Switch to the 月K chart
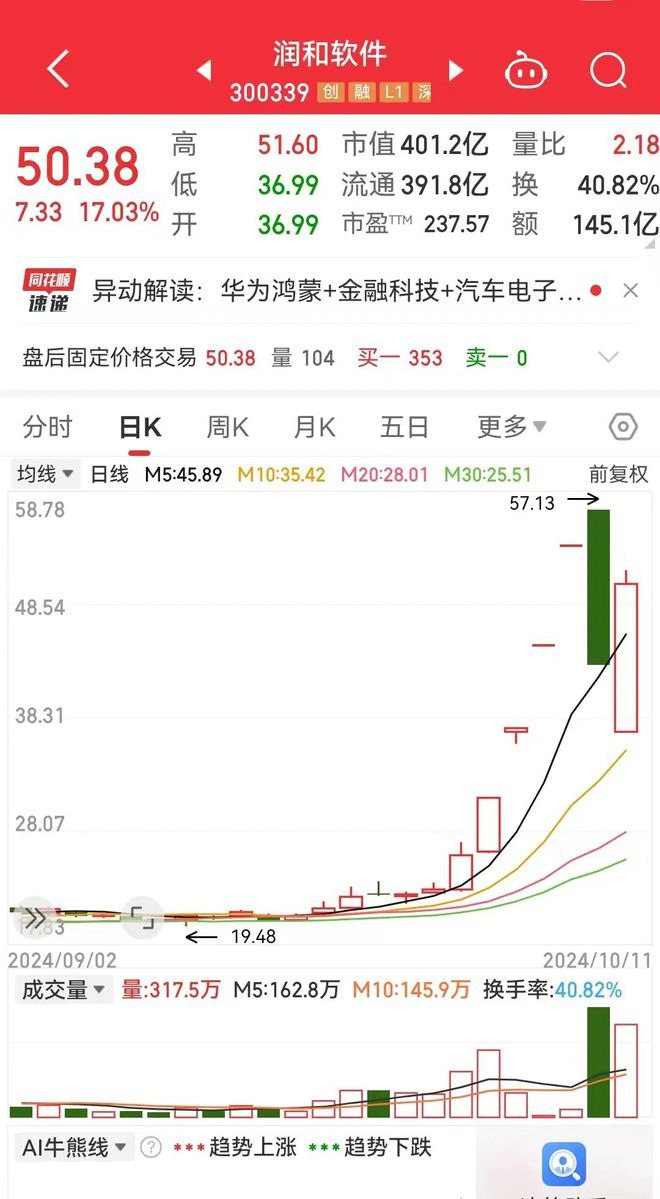The height and width of the screenshot is (1199, 660). point(314,427)
